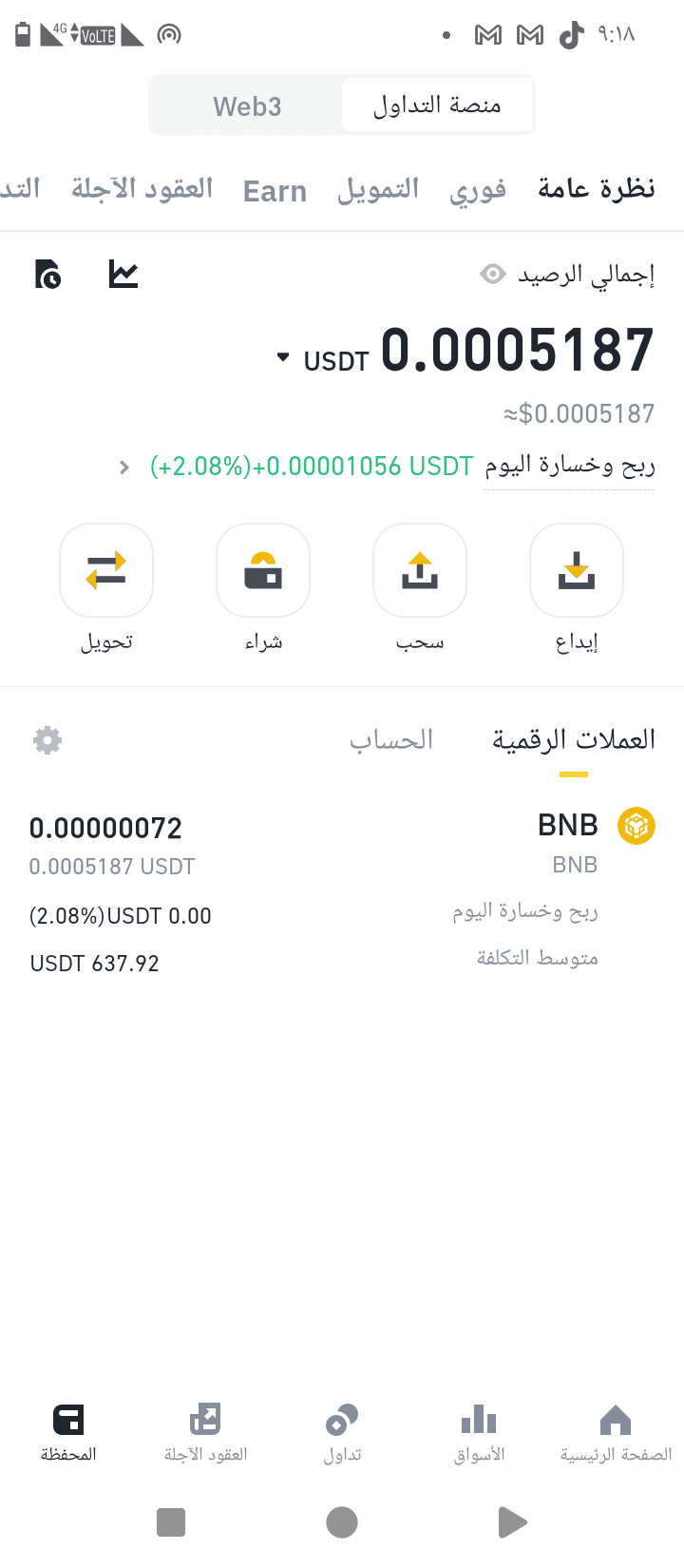Open the فوري tab
This screenshot has height=1568, width=684.
pyautogui.click(x=478, y=189)
